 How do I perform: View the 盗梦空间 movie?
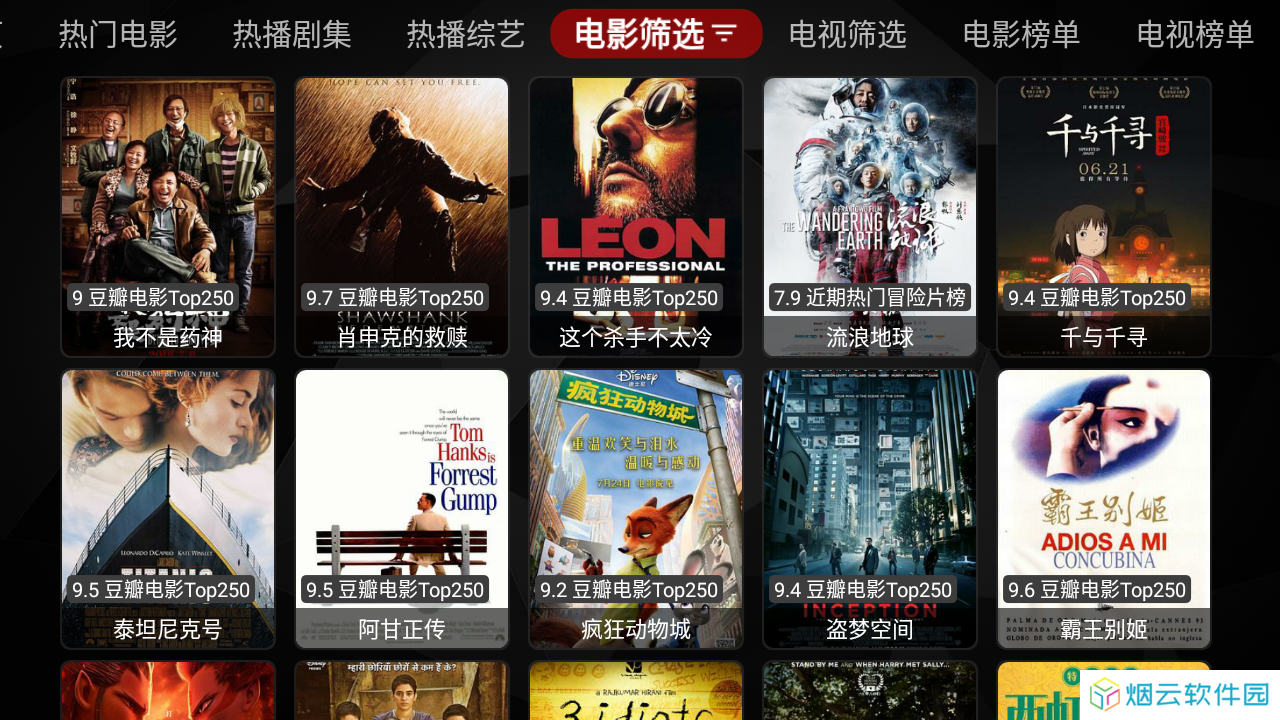click(870, 509)
